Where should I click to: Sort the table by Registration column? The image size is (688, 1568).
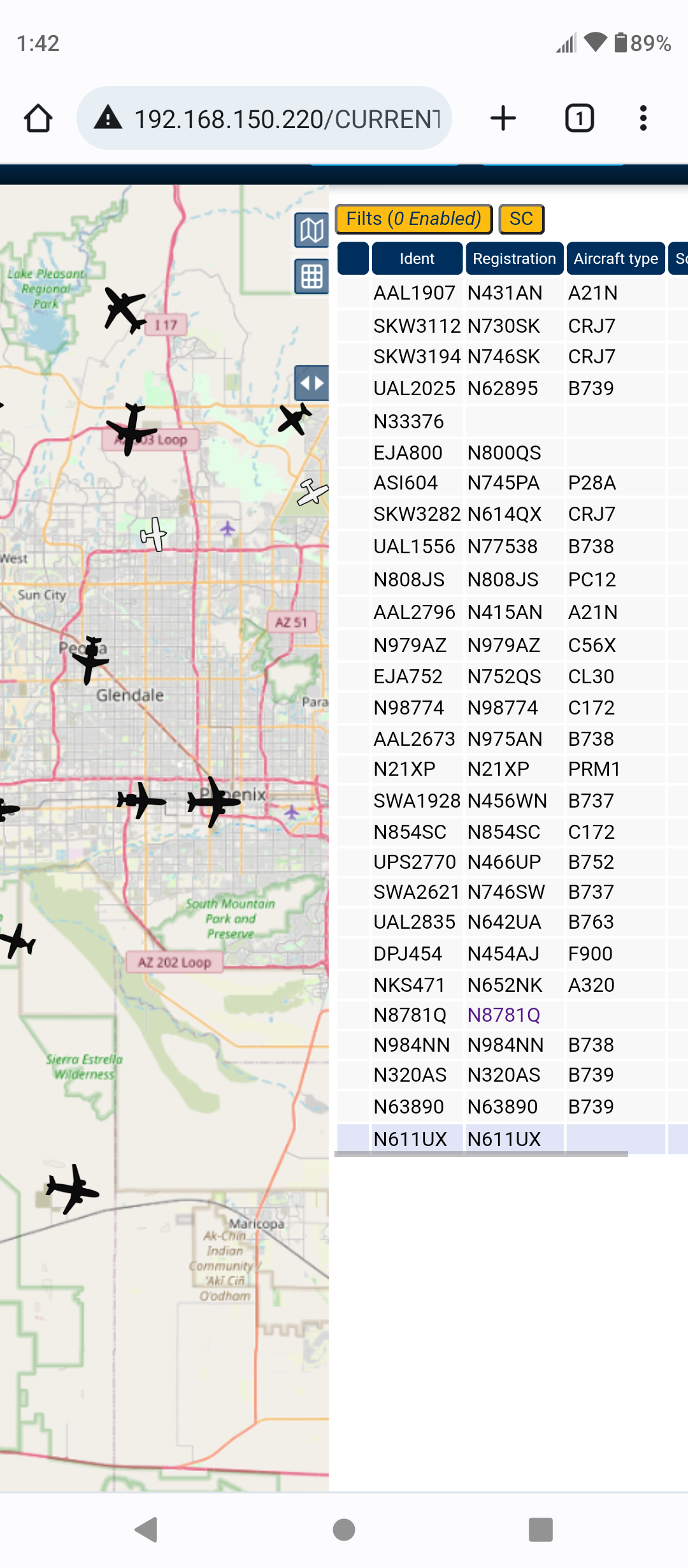coord(514,259)
